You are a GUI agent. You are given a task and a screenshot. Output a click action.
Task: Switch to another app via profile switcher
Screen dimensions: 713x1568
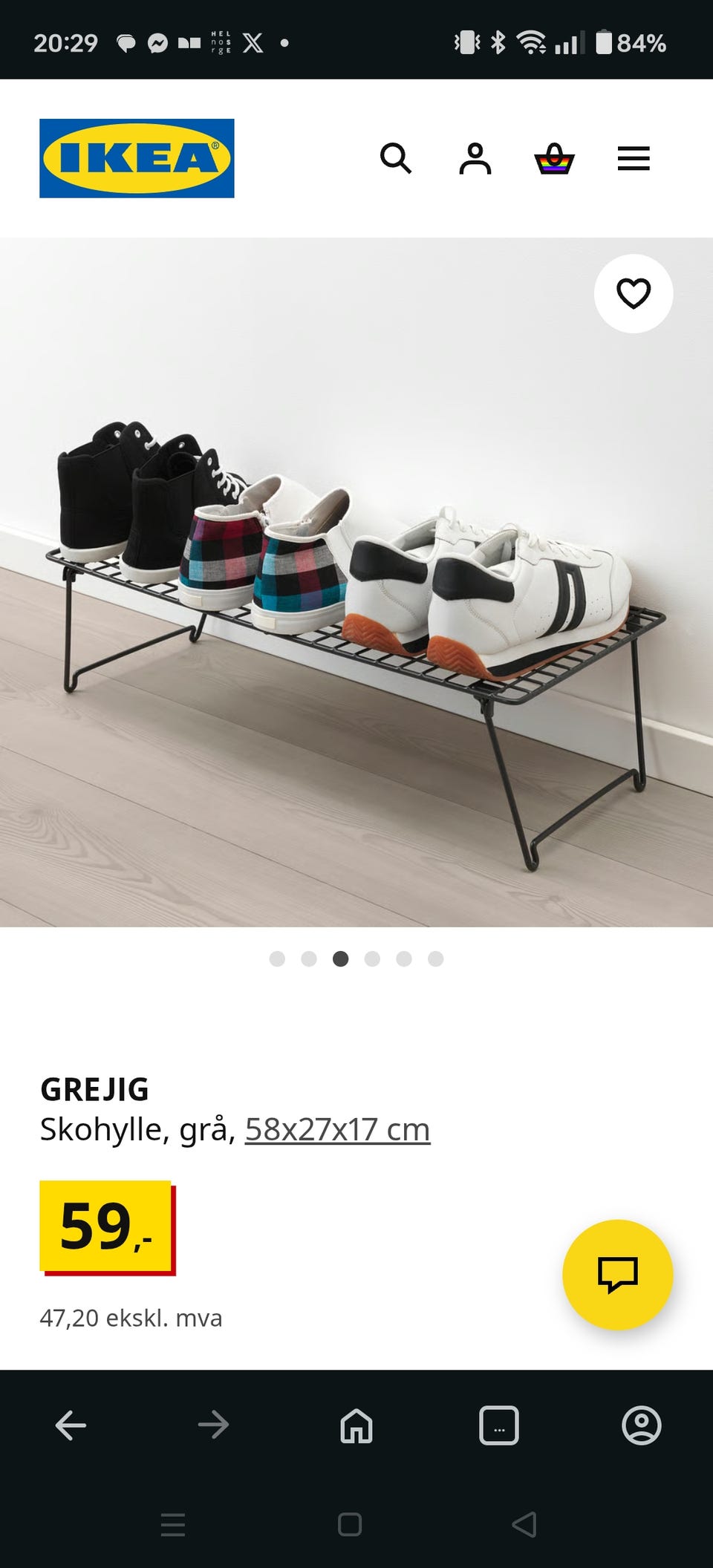642,1425
